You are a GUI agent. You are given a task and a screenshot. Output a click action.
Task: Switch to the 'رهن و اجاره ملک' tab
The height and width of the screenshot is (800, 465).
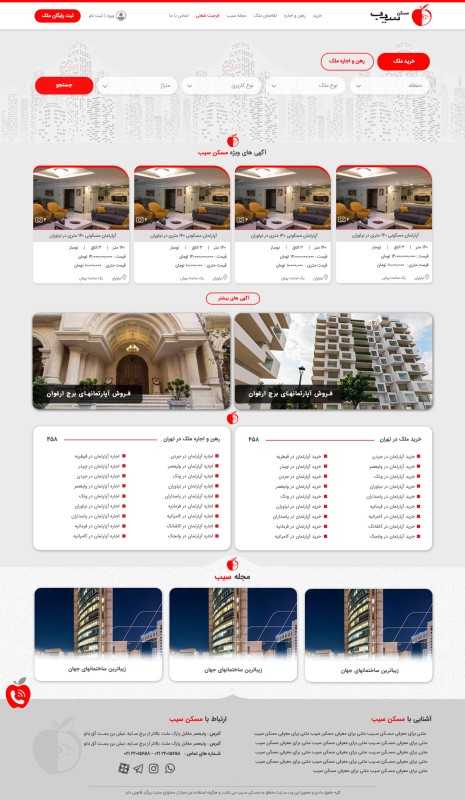[347, 61]
